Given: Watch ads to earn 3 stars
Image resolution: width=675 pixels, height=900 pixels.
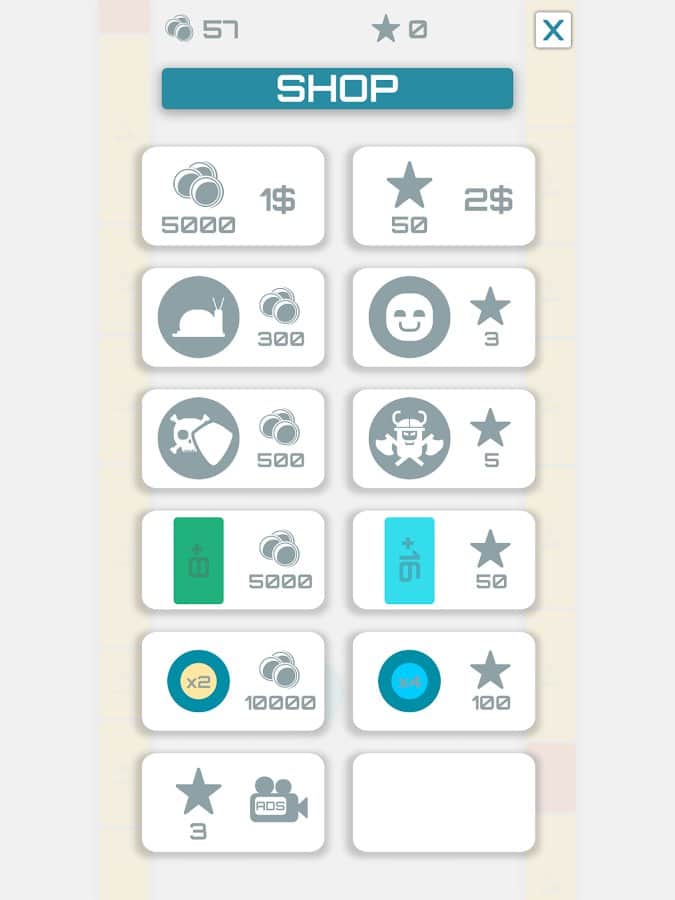Looking at the screenshot, I should [x=232, y=802].
